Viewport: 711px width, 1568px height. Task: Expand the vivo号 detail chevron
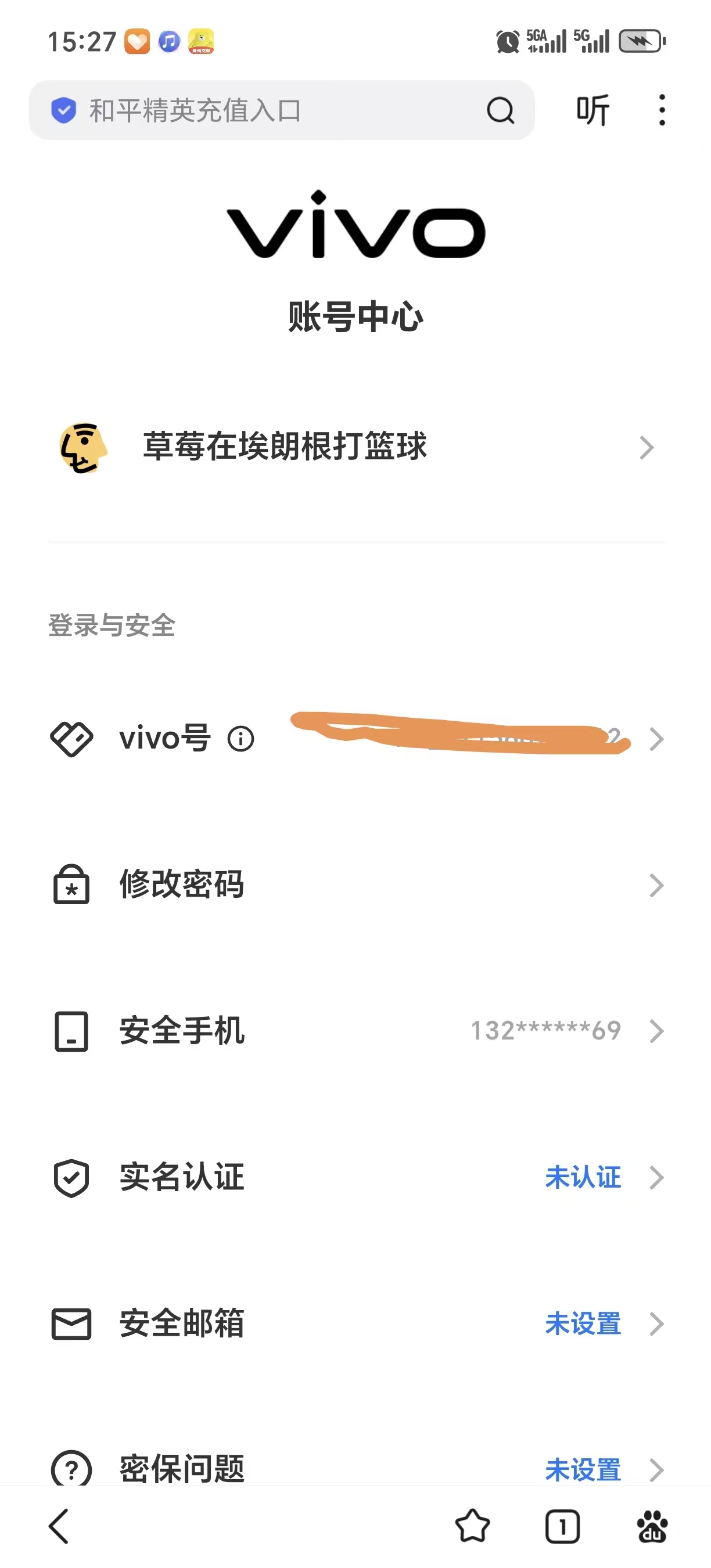[656, 738]
